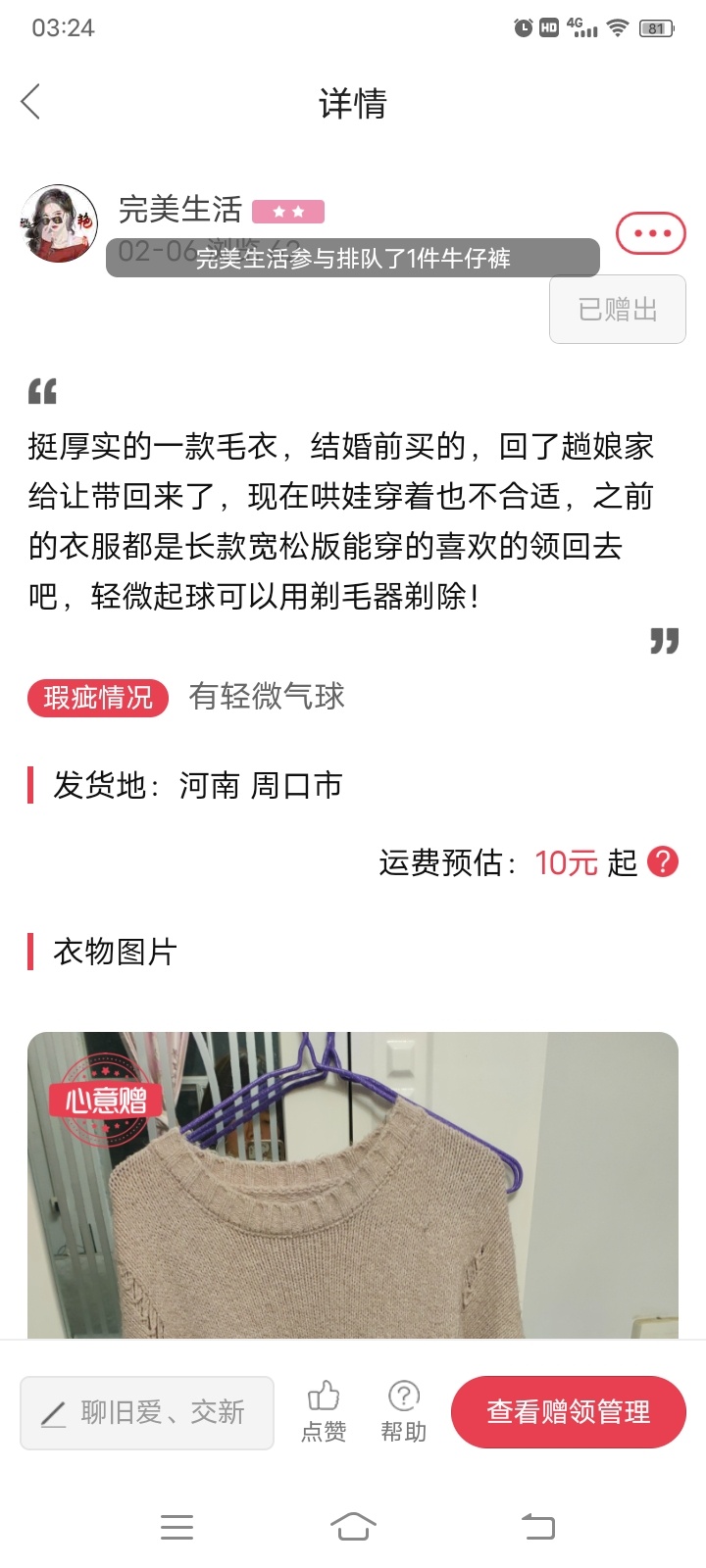Image resolution: width=706 pixels, height=1568 pixels.
Task: Open the system recent apps menu
Action: click(176, 1526)
